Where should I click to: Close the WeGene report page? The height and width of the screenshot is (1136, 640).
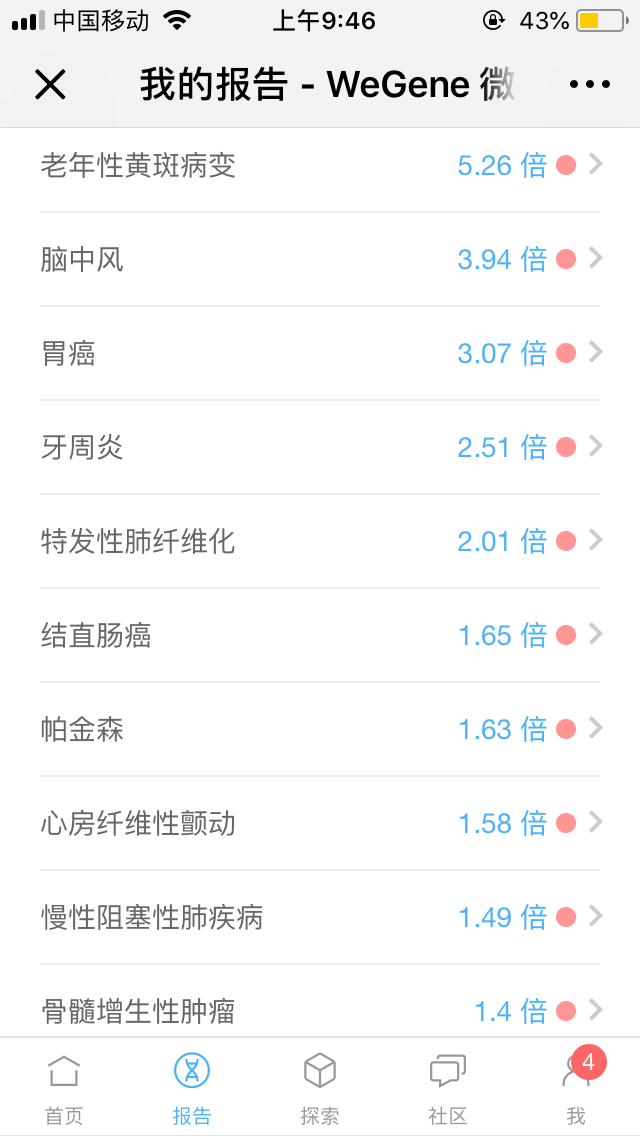50,85
